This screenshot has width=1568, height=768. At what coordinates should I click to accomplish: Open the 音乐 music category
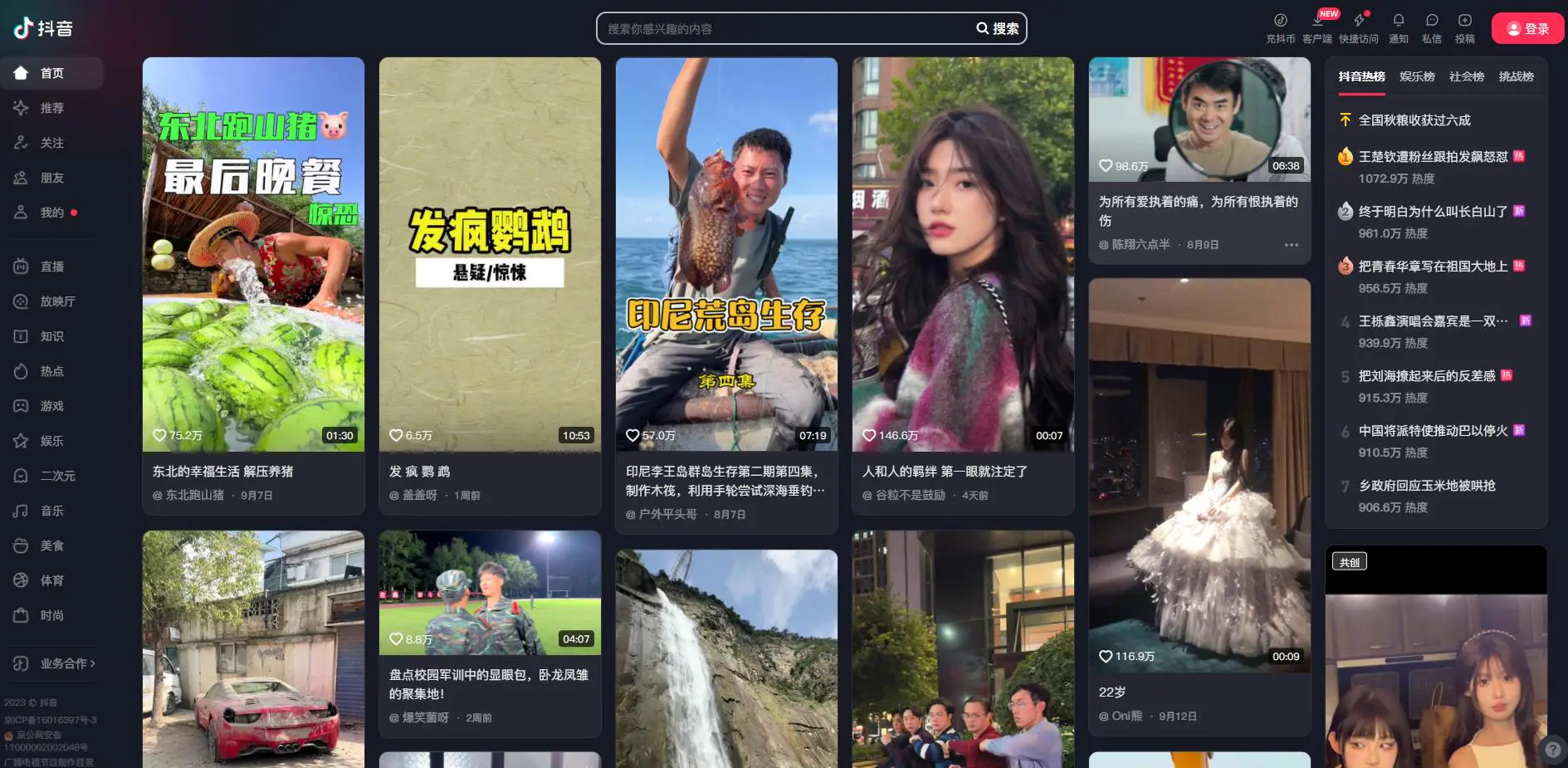click(x=51, y=511)
